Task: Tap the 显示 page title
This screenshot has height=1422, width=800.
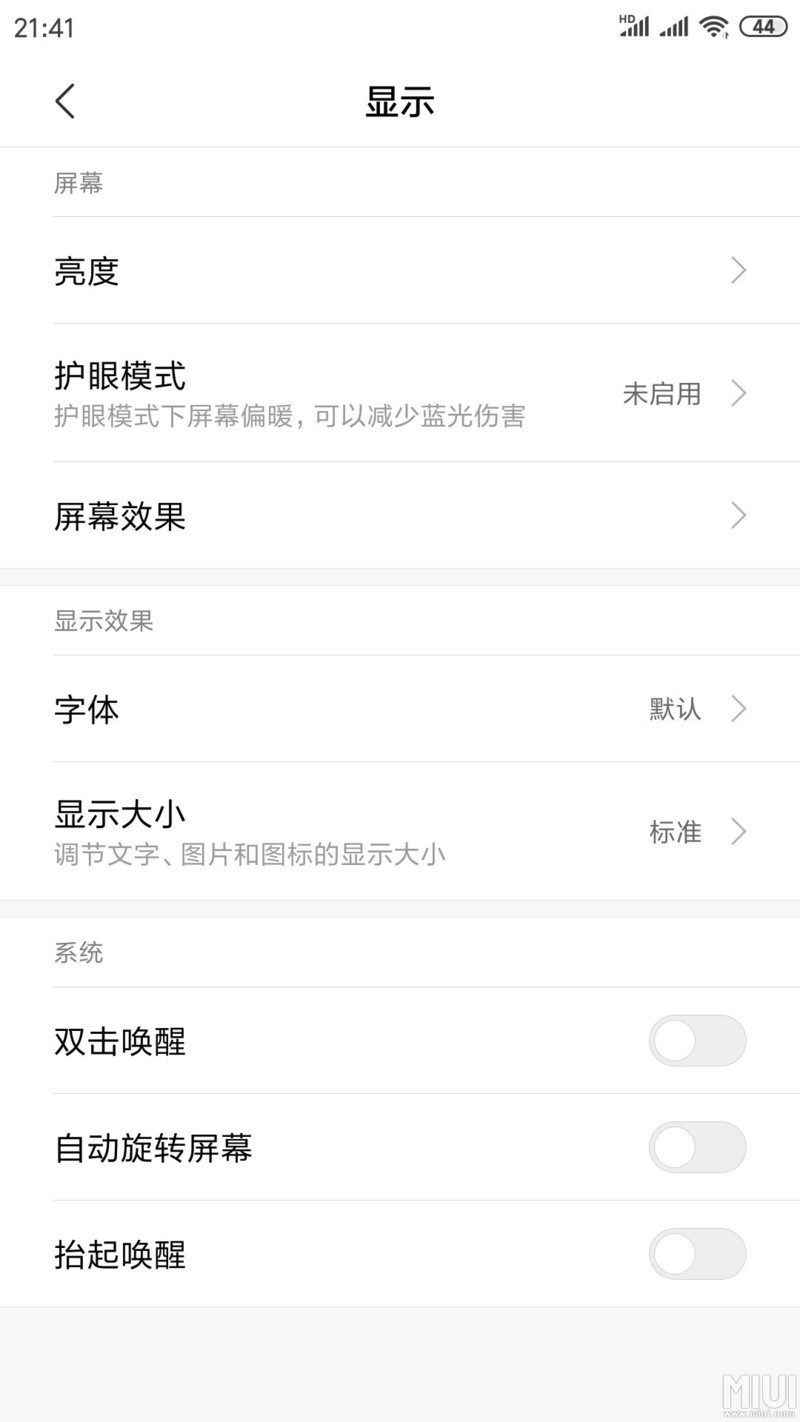Action: tap(400, 101)
